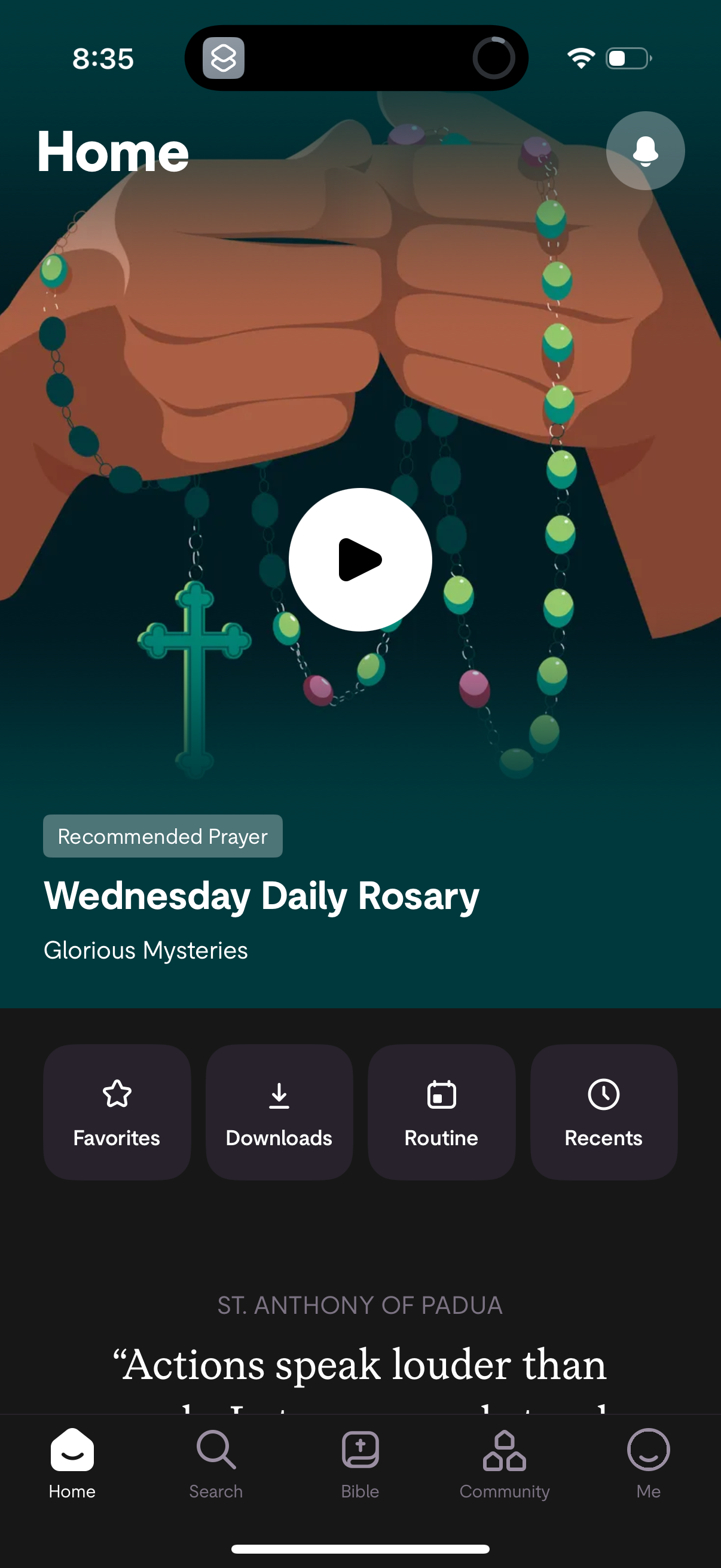Open the Wednesday Daily Rosary title
Image resolution: width=721 pixels, height=1568 pixels.
(262, 896)
